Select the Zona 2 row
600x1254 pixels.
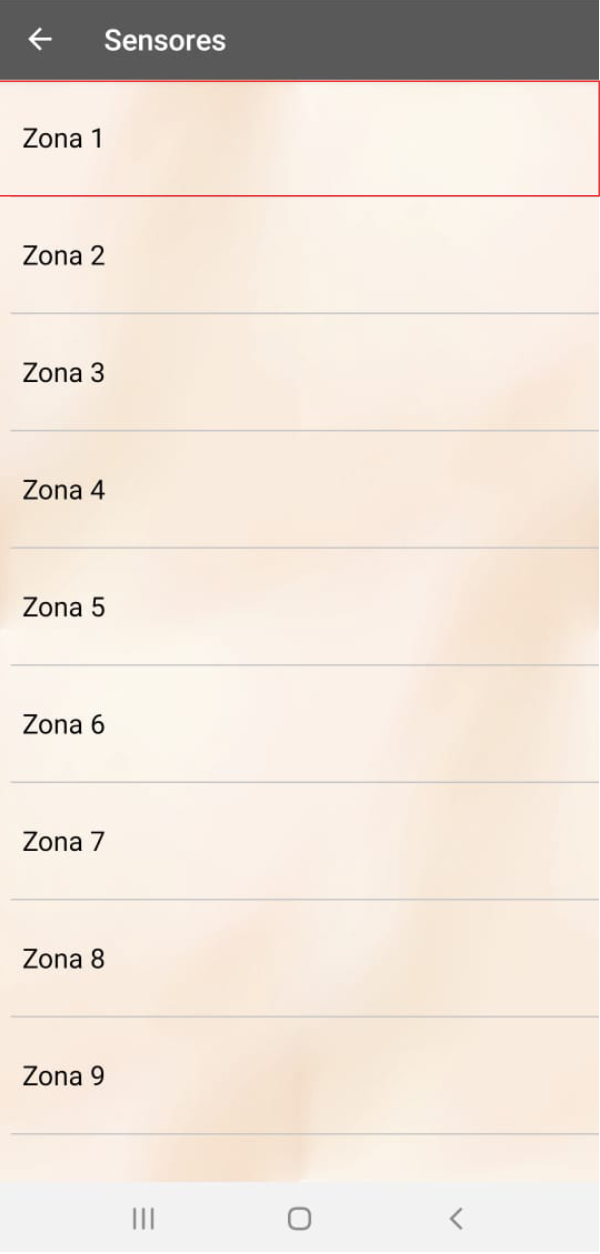[300, 256]
